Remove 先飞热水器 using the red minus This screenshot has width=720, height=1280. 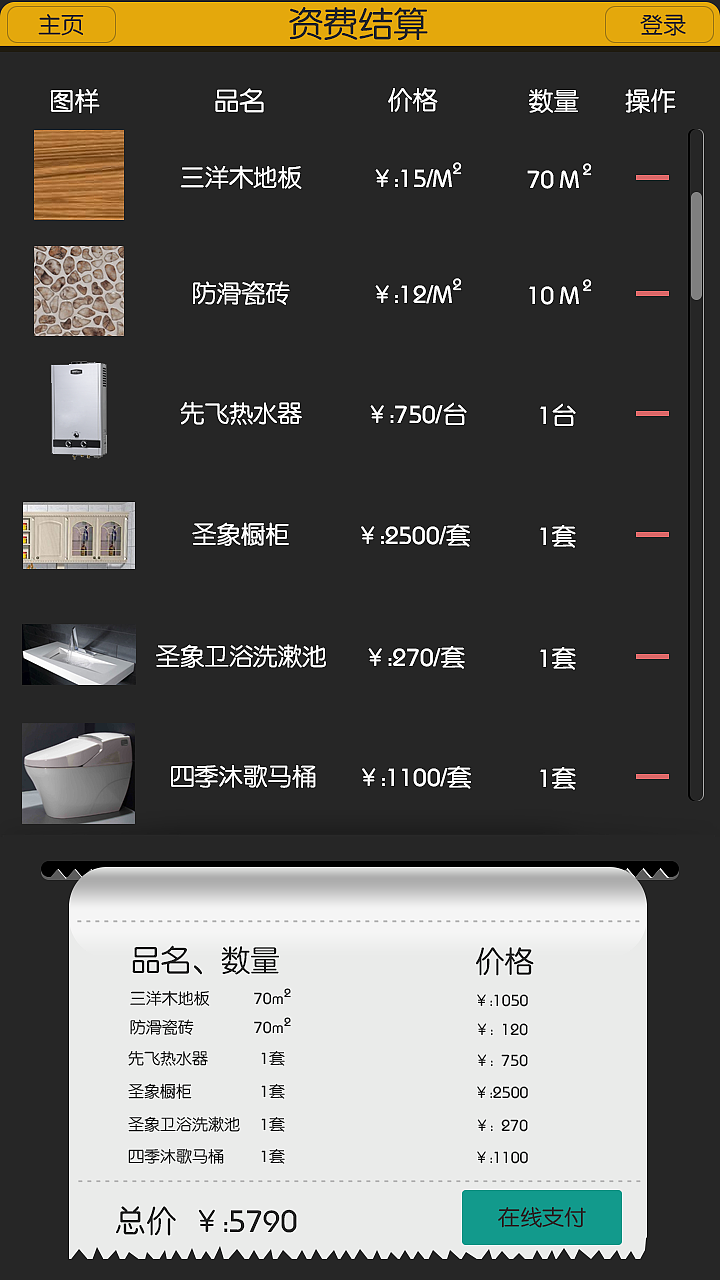[652, 412]
